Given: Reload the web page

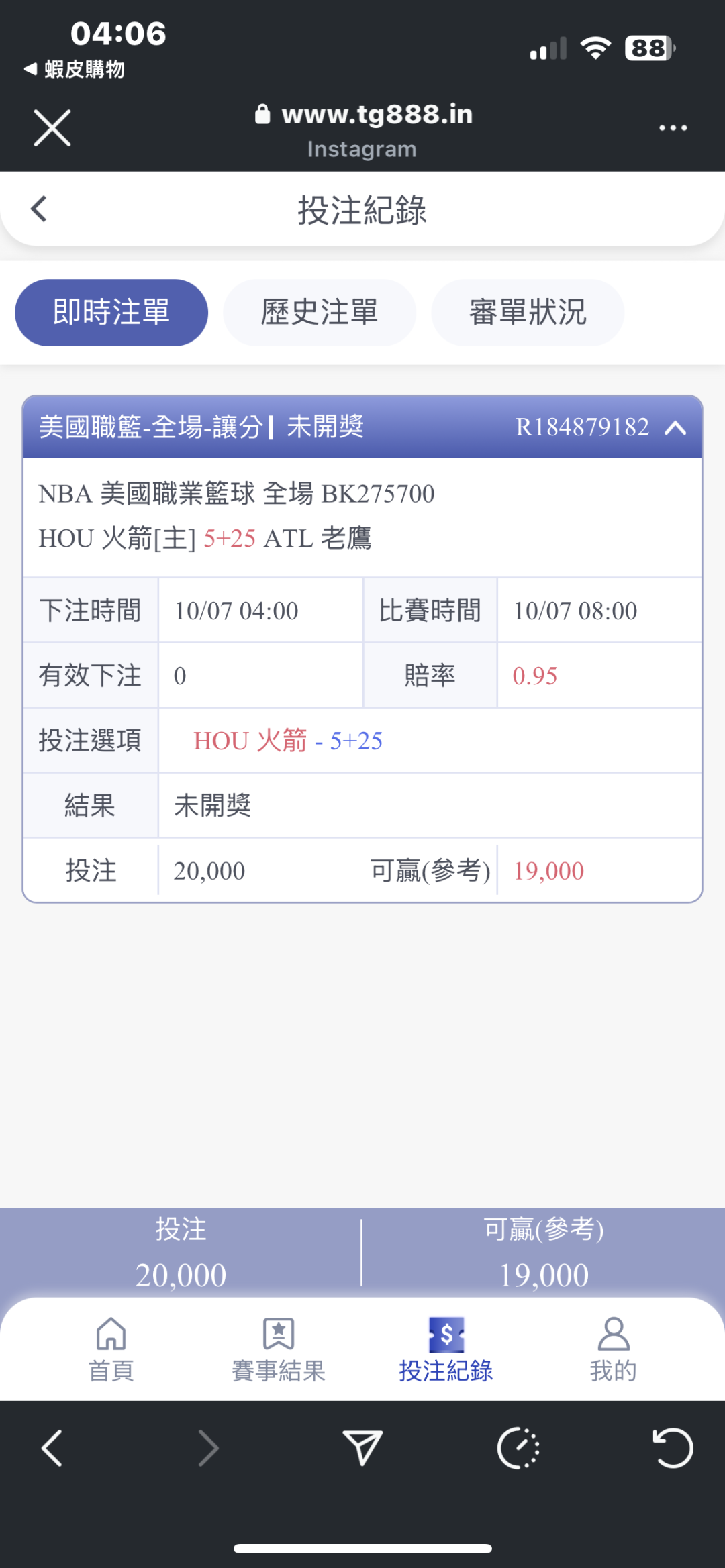Looking at the screenshot, I should tap(673, 1448).
